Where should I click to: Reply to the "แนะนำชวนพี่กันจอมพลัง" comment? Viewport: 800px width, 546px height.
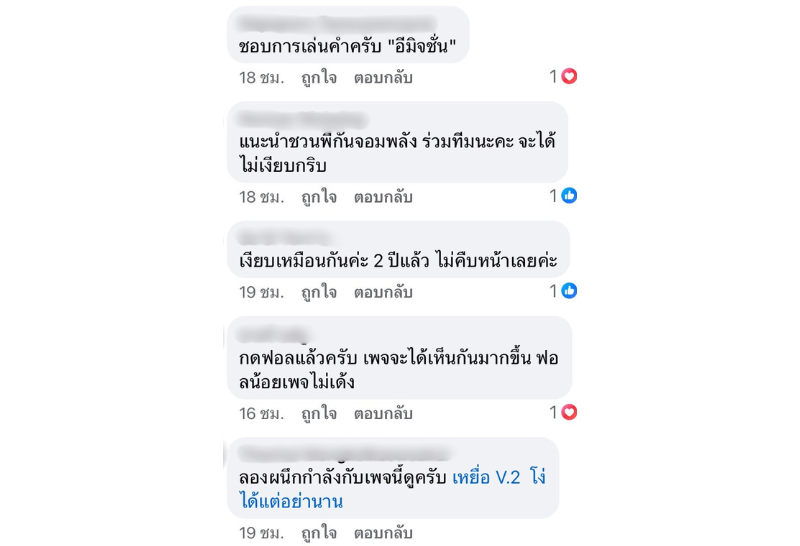point(383,197)
